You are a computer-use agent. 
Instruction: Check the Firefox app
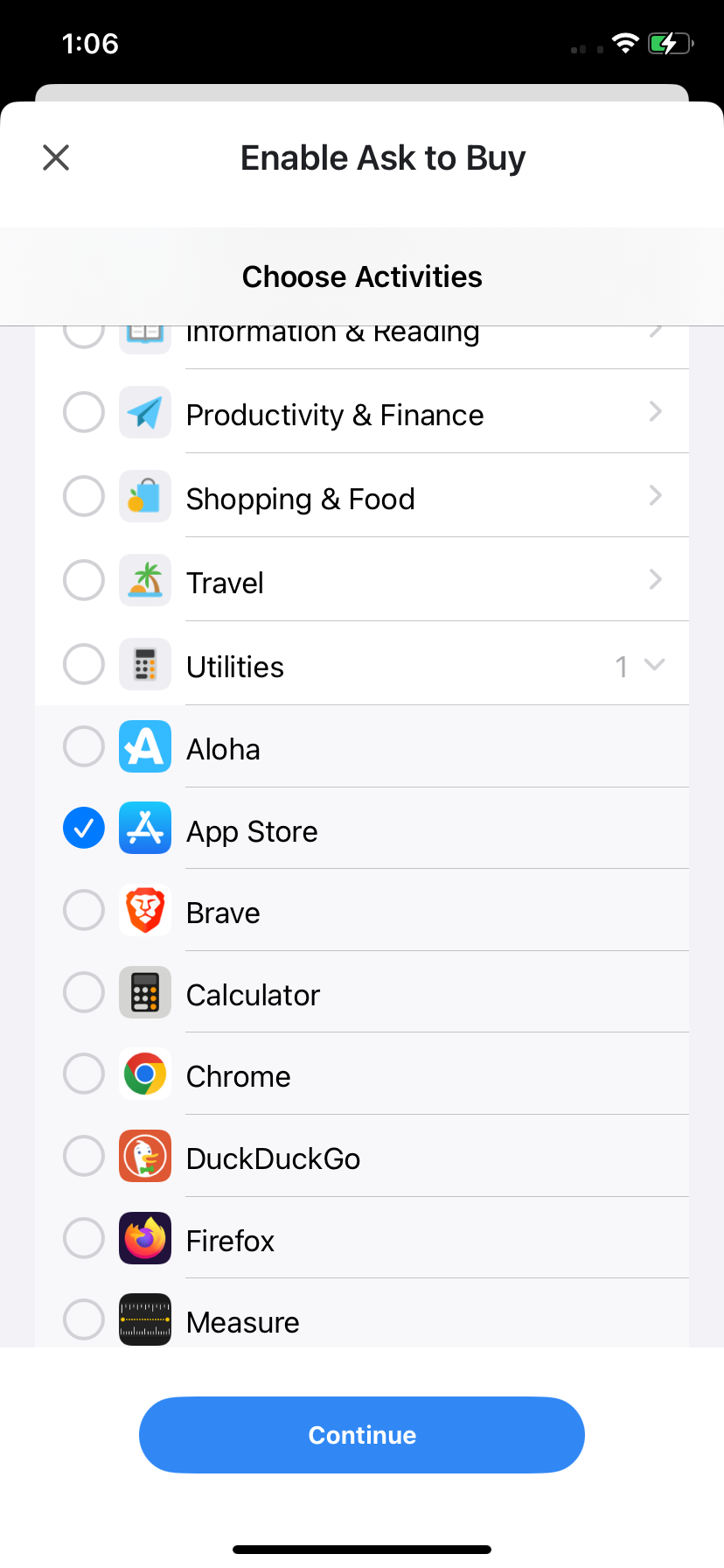(84, 1238)
